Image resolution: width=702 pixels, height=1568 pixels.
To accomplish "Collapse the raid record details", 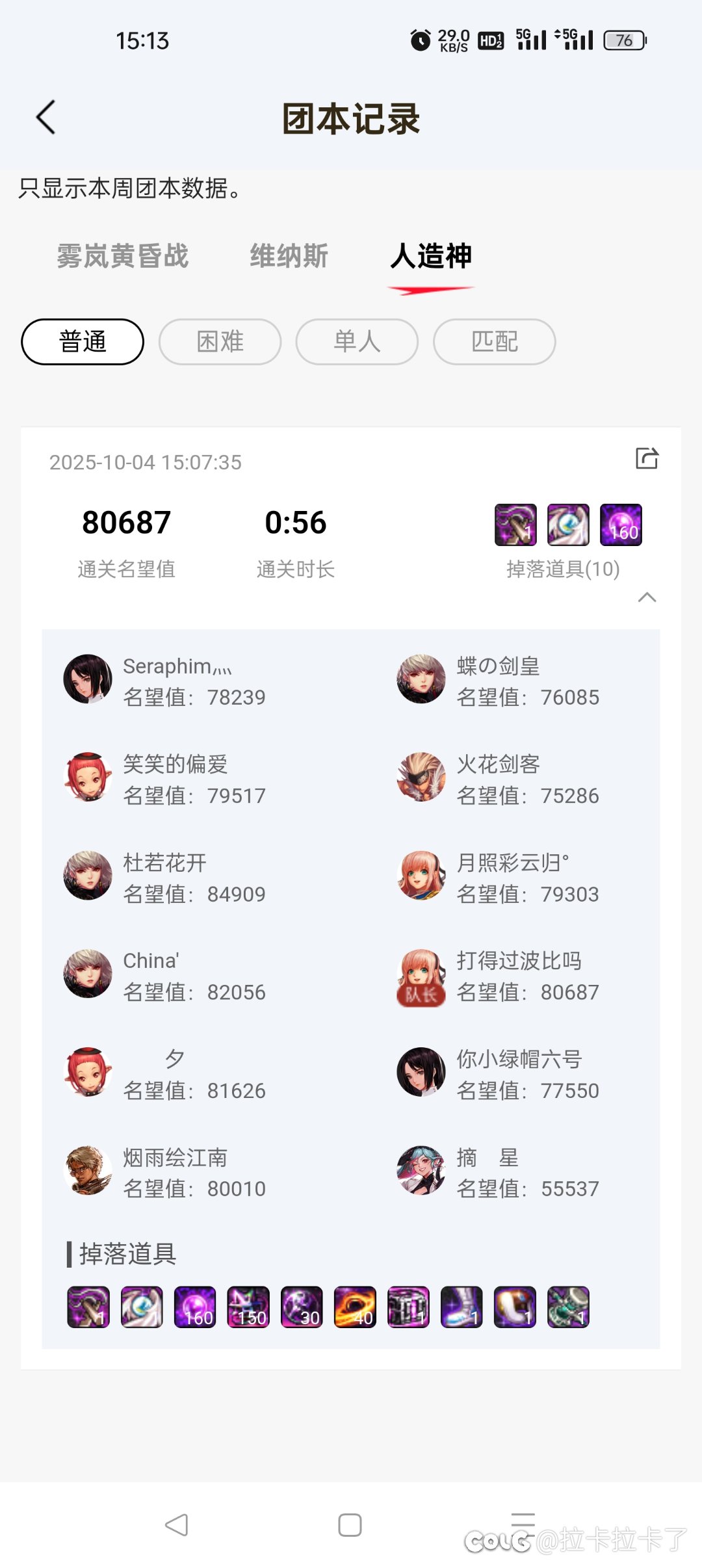I will (x=647, y=597).
